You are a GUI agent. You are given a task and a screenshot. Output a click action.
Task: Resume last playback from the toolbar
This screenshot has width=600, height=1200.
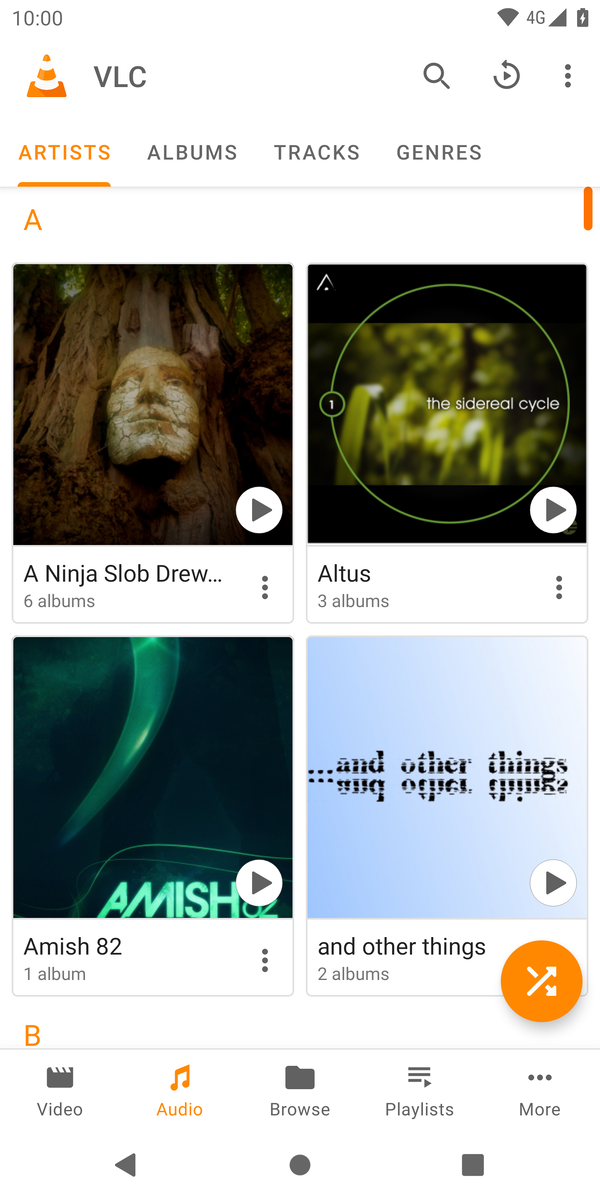click(506, 76)
